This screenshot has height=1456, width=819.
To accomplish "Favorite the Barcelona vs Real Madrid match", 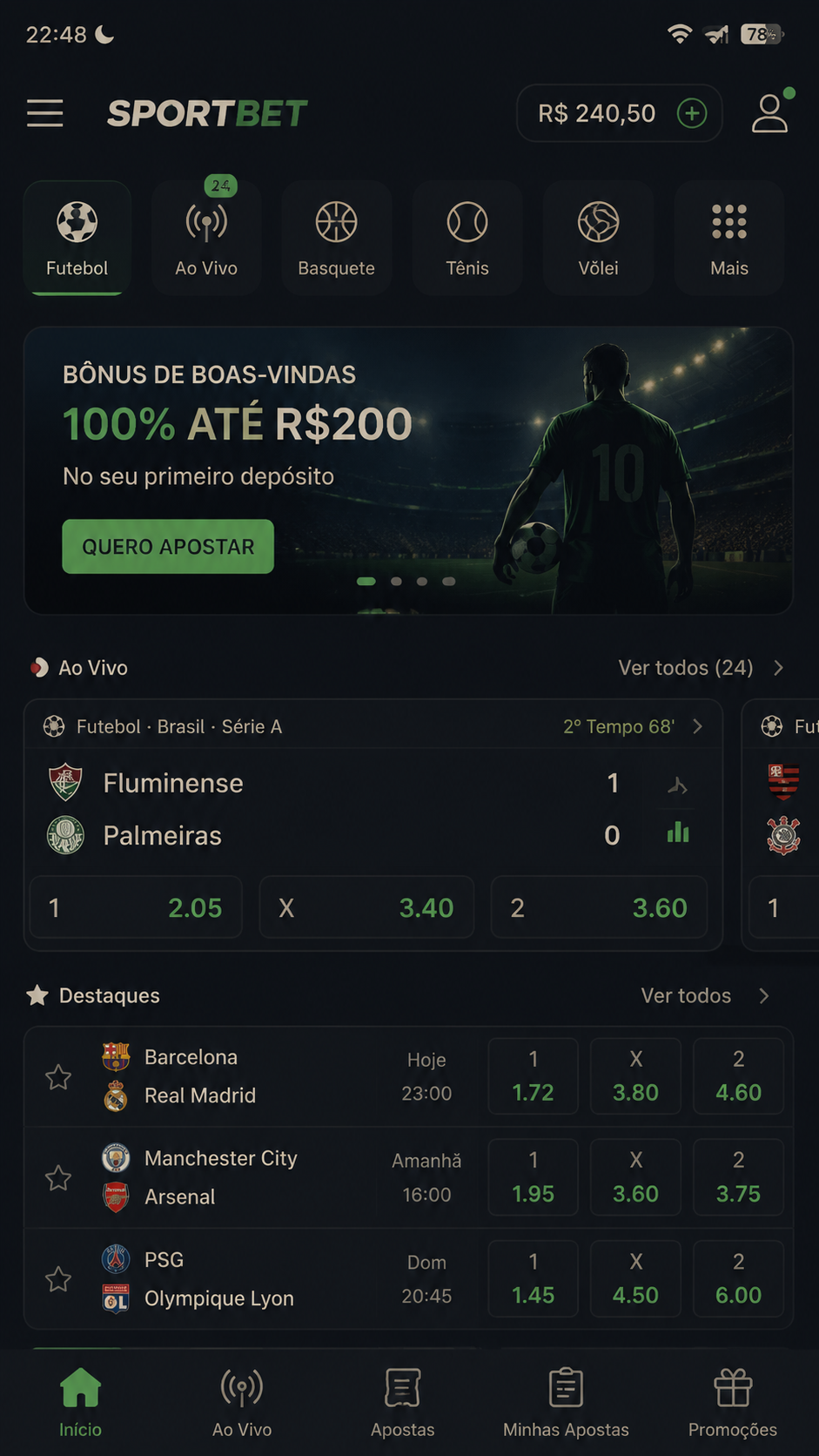I will click(58, 1077).
